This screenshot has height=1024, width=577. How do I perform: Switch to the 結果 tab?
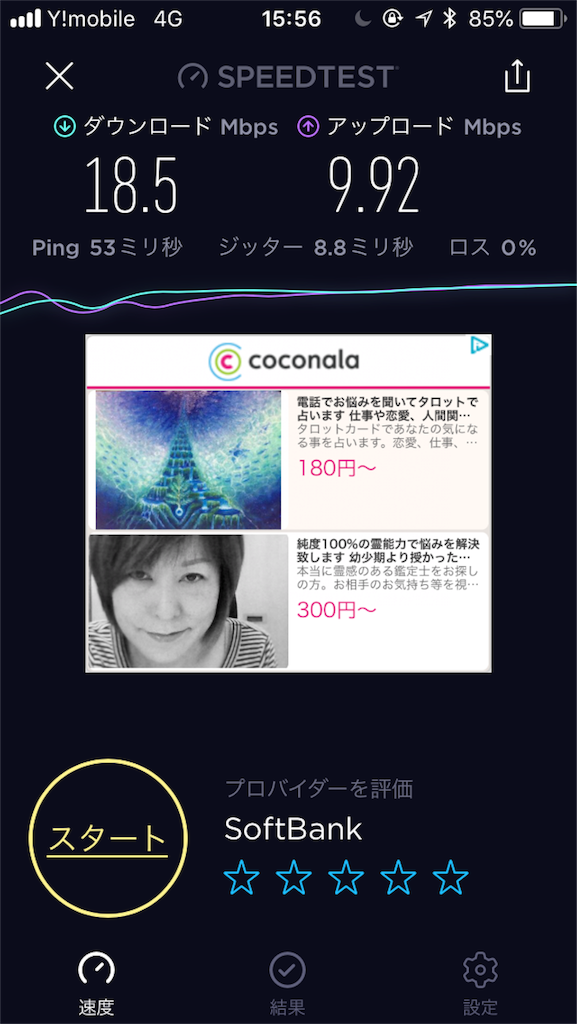288,983
